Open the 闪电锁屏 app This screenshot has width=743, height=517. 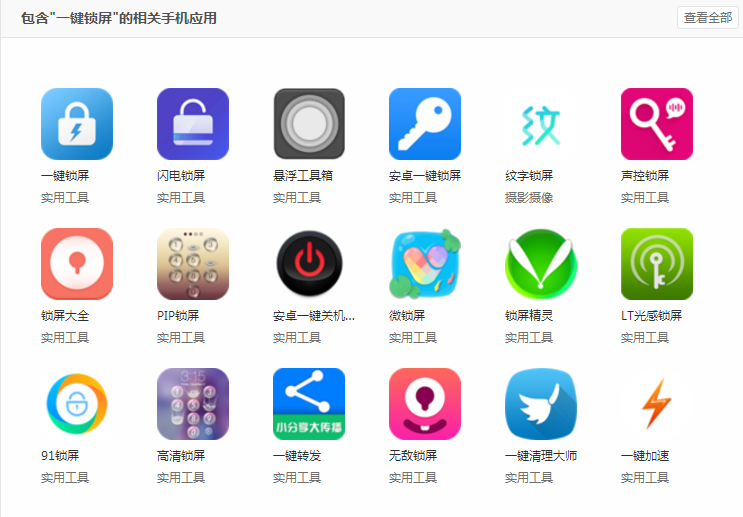[x=193, y=124]
